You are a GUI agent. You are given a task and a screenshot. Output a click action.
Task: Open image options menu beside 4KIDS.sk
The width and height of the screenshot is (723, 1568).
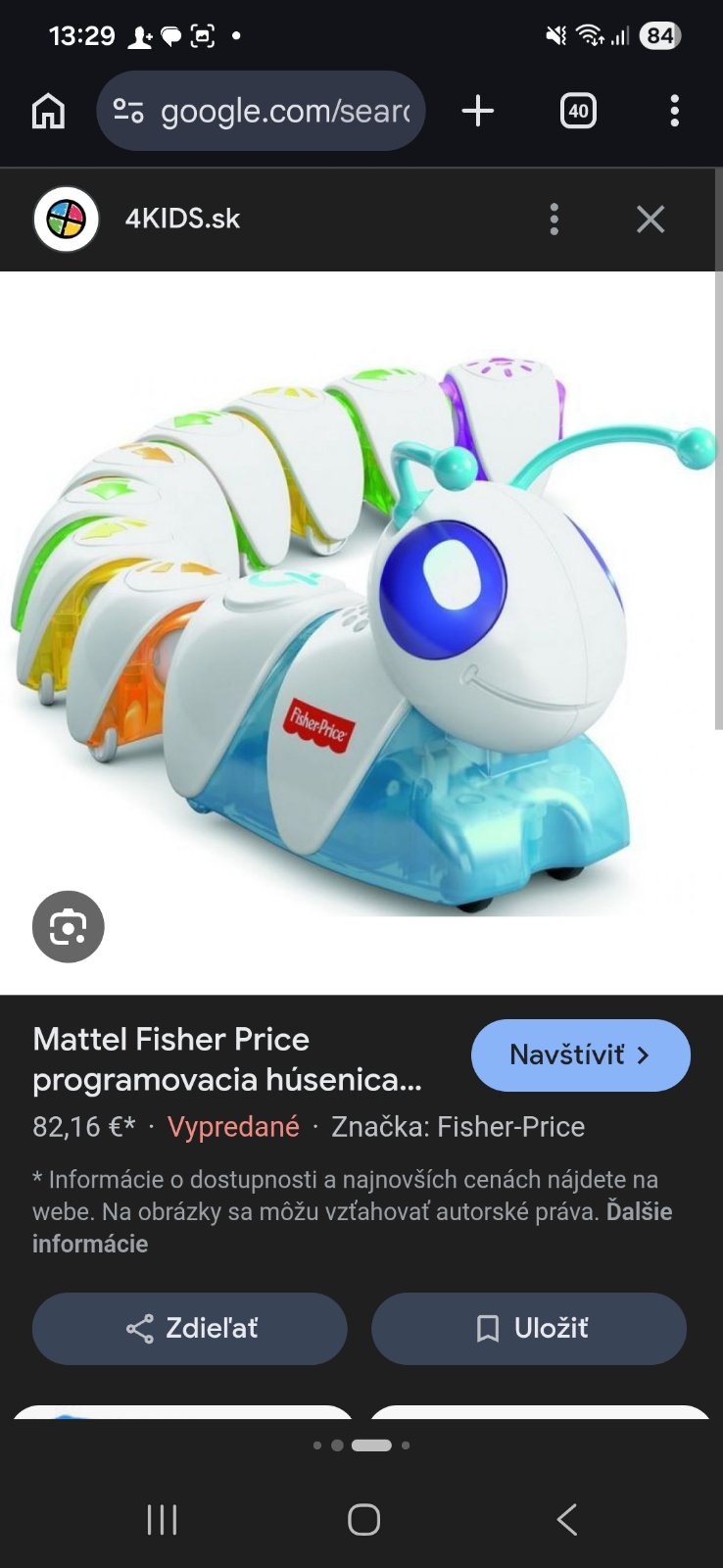[x=554, y=219]
